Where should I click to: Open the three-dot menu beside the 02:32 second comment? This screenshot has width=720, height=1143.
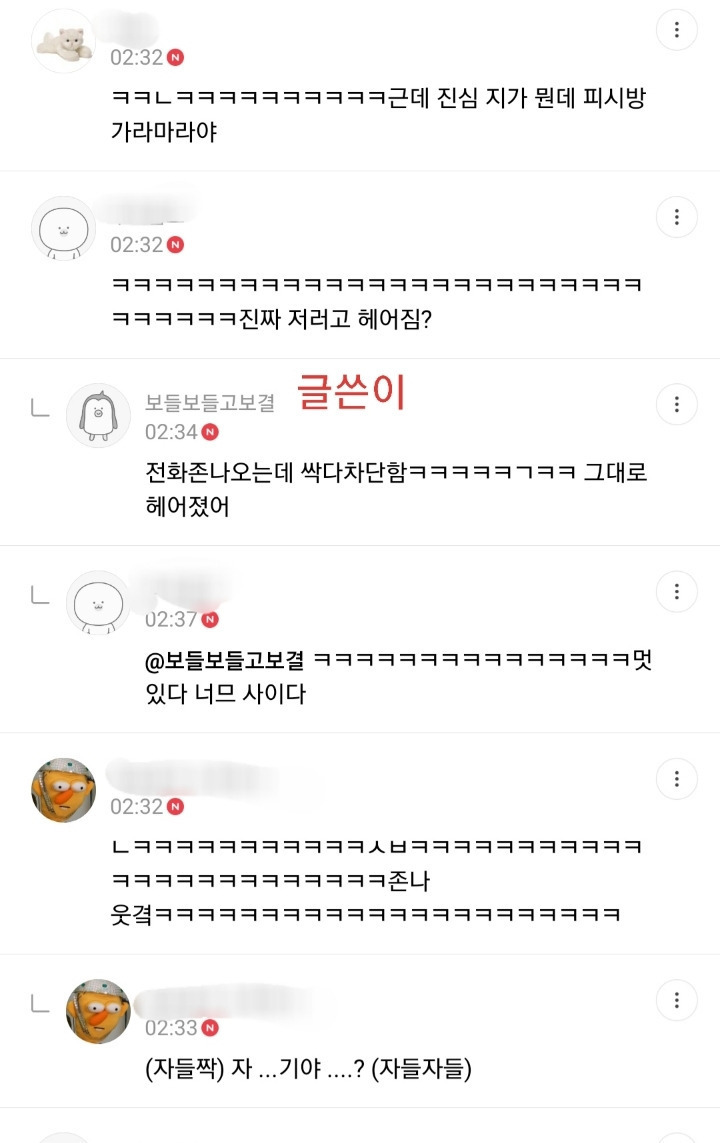[x=677, y=216]
